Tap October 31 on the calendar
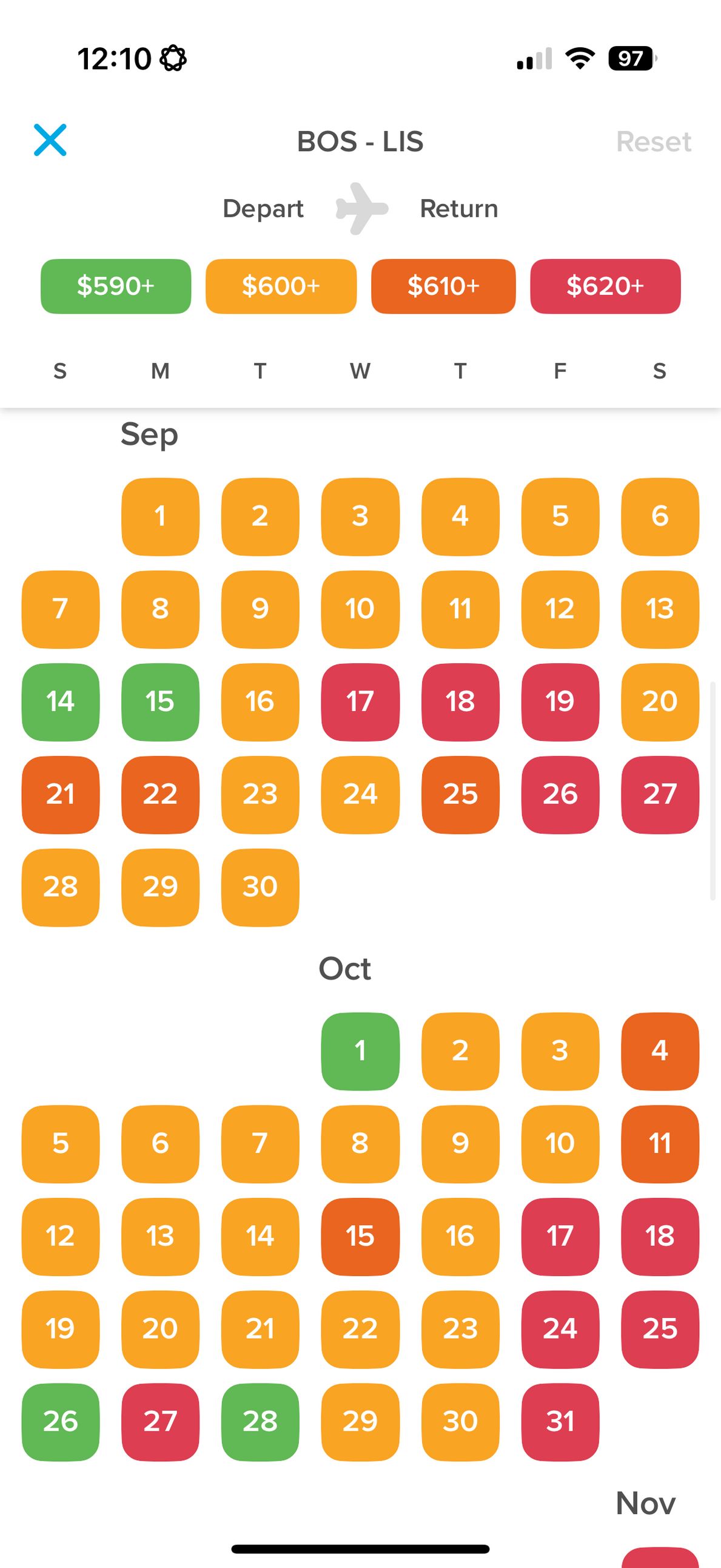721x1568 pixels. 560,1421
